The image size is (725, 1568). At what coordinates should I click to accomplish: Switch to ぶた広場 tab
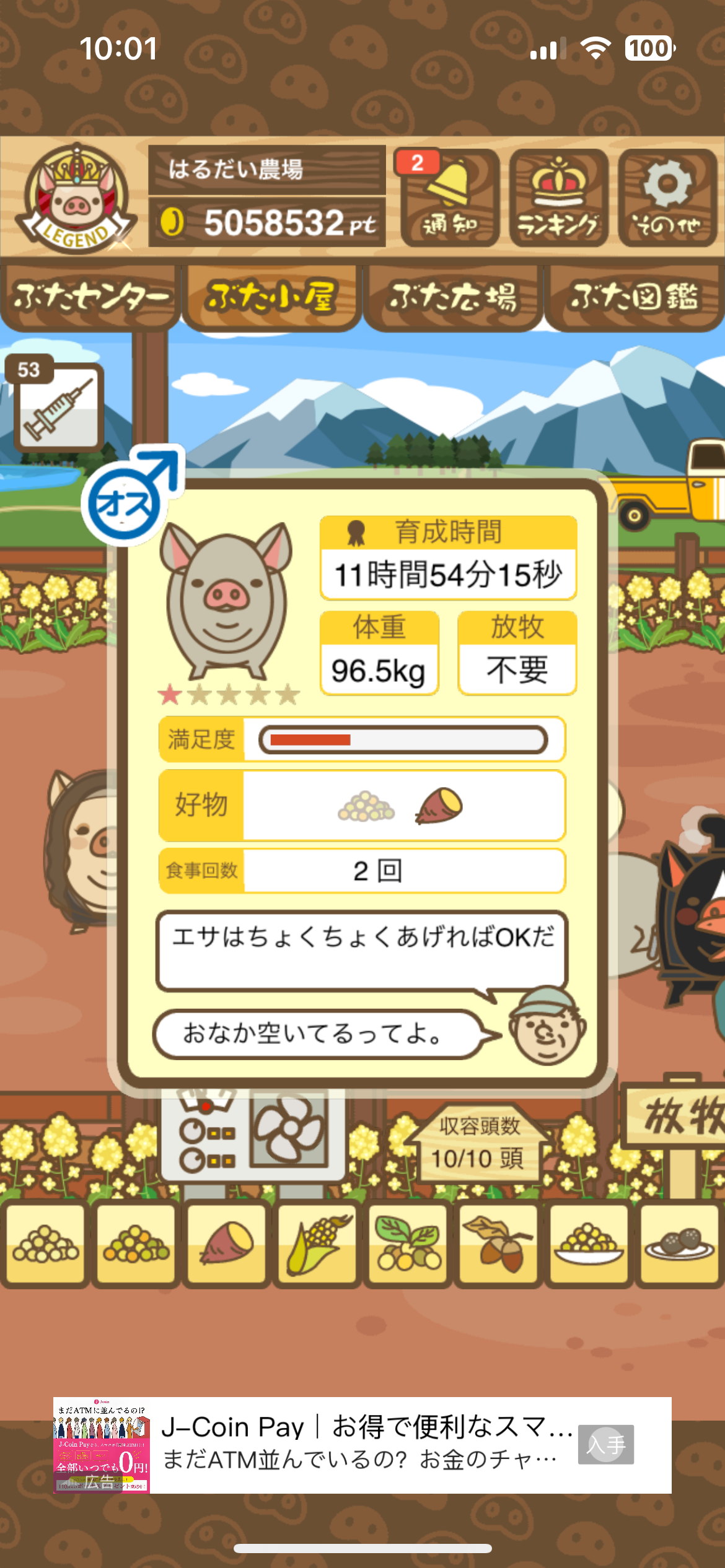[x=453, y=298]
